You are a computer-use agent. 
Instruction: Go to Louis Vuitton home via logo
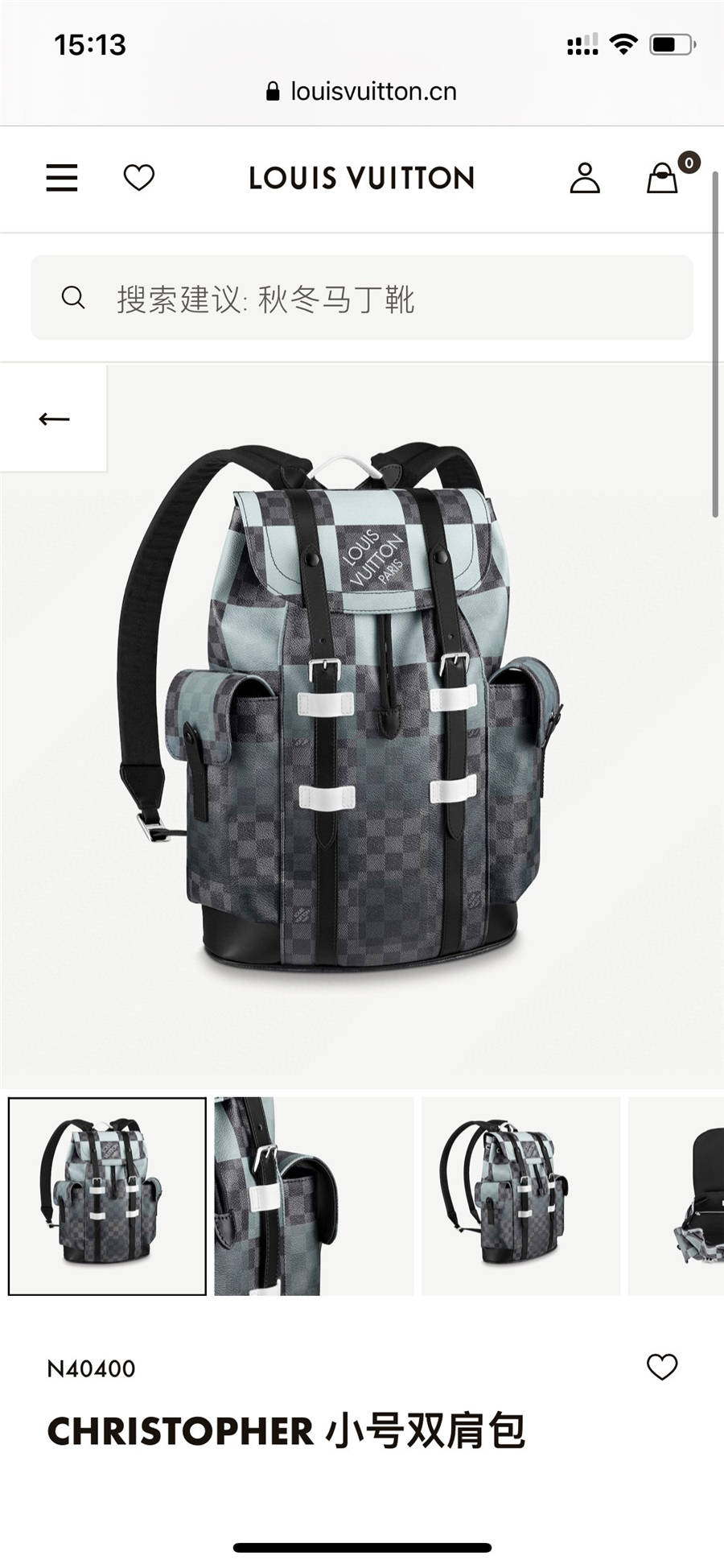tap(361, 178)
